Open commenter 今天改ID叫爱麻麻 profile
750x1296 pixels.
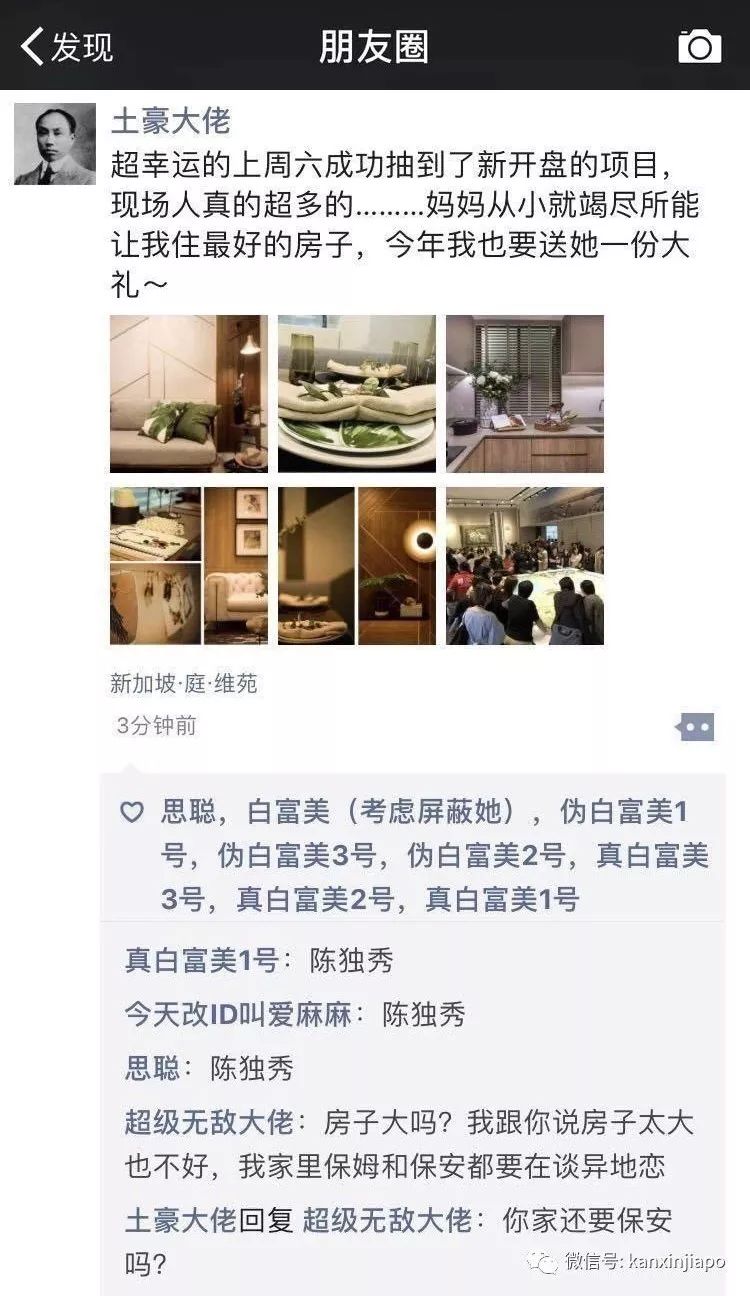238,1015
